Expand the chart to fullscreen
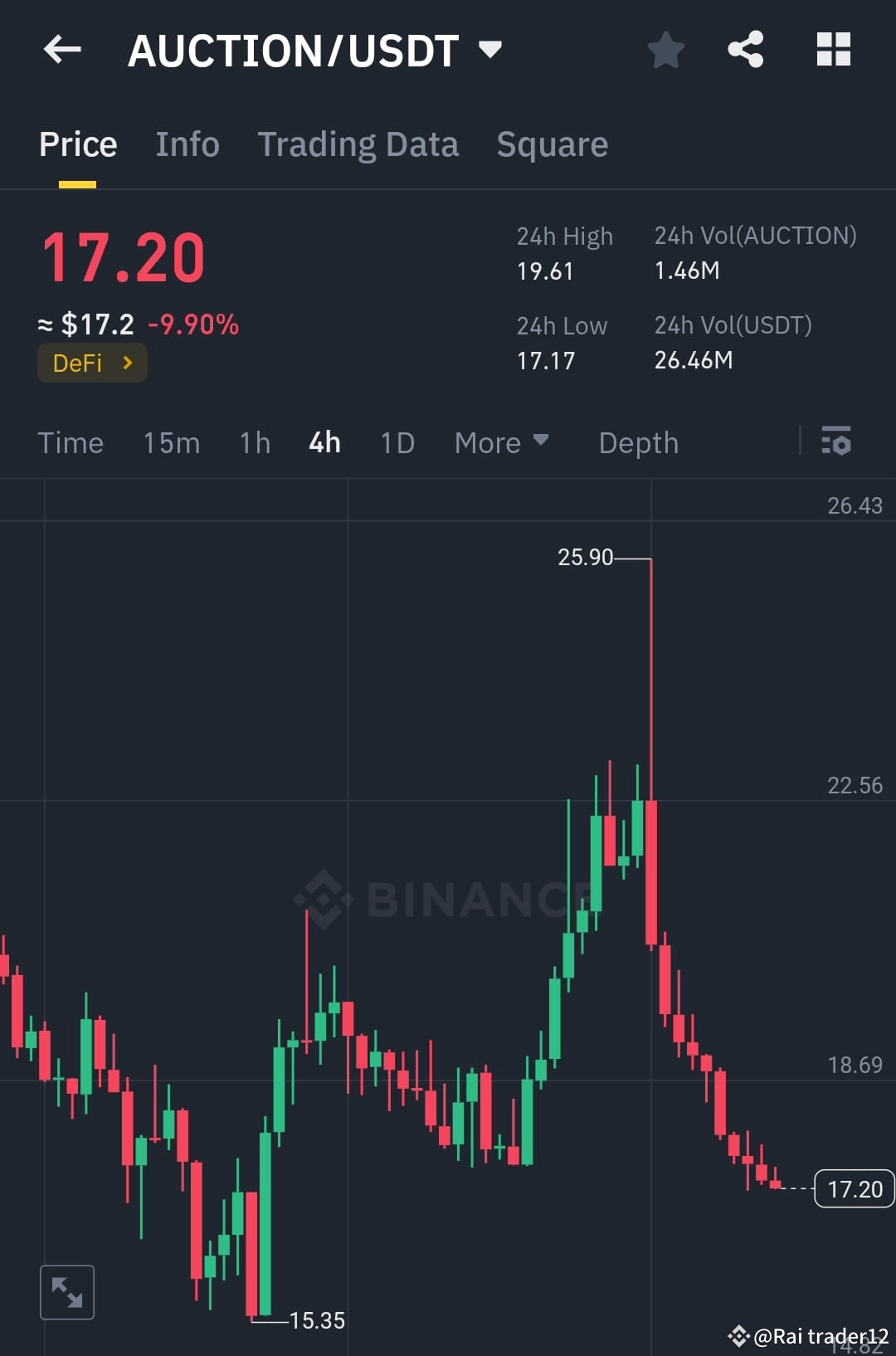The height and width of the screenshot is (1356, 896). click(67, 1291)
